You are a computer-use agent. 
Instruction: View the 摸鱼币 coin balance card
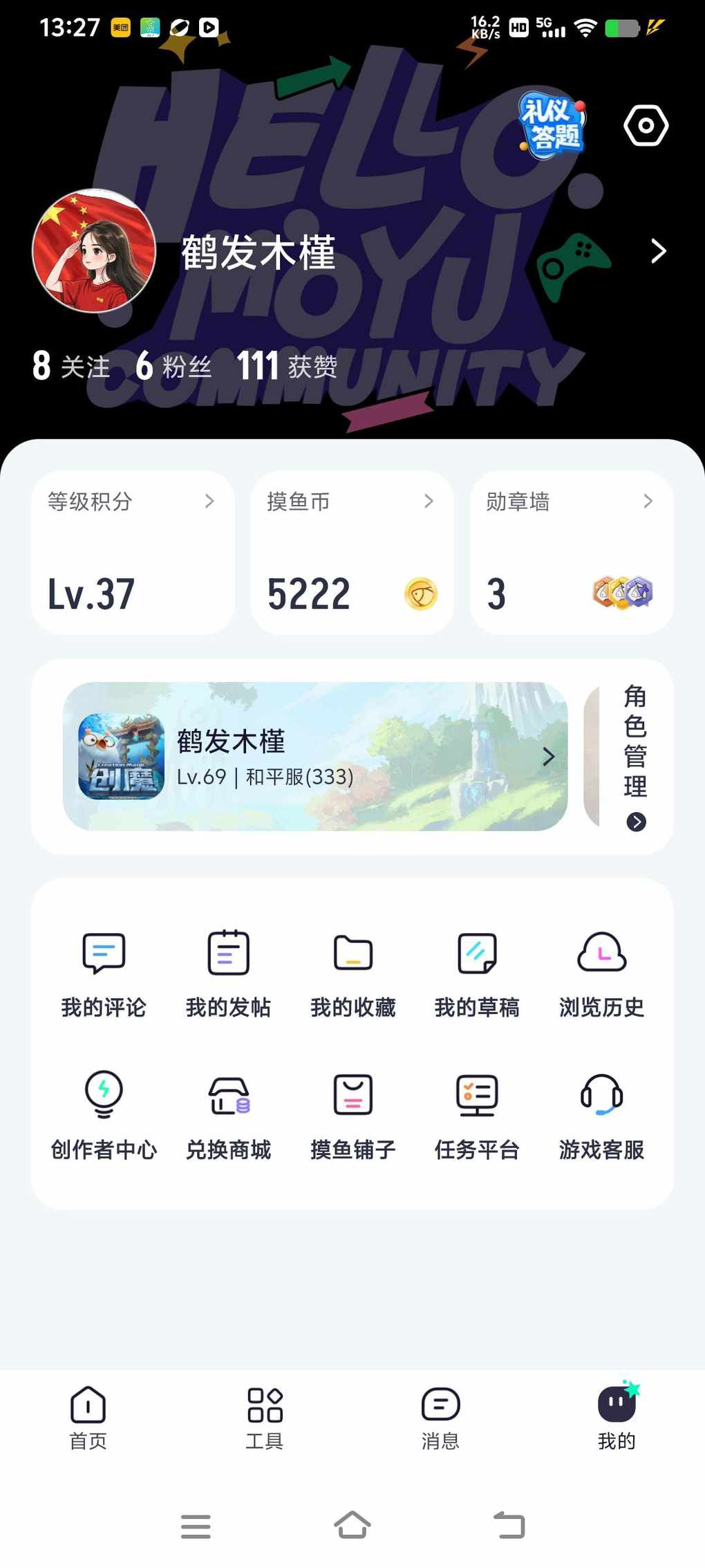[352, 552]
